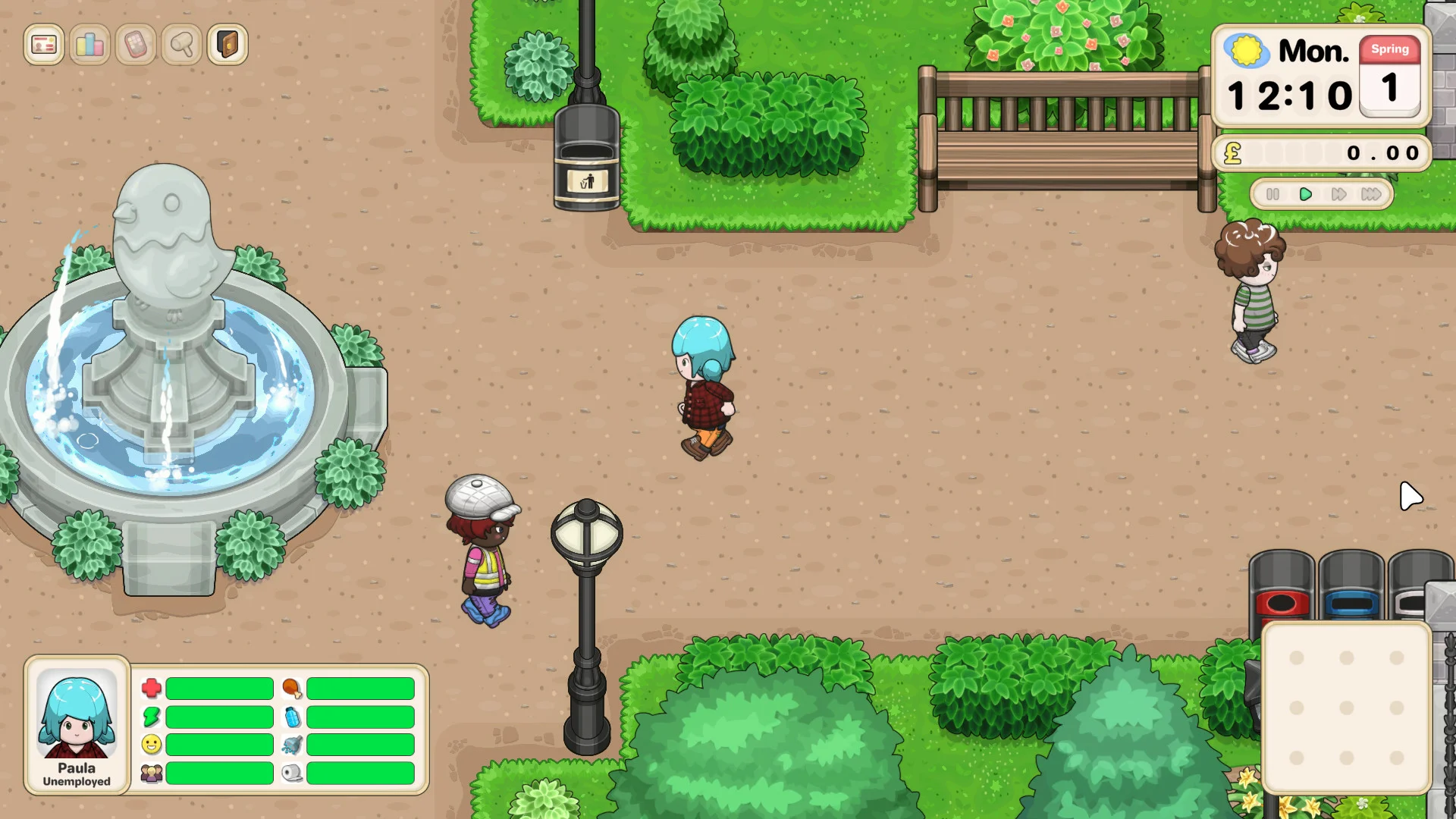This screenshot has height=819, width=1456.
Task: Open the ID card profile menu
Action: click(44, 45)
